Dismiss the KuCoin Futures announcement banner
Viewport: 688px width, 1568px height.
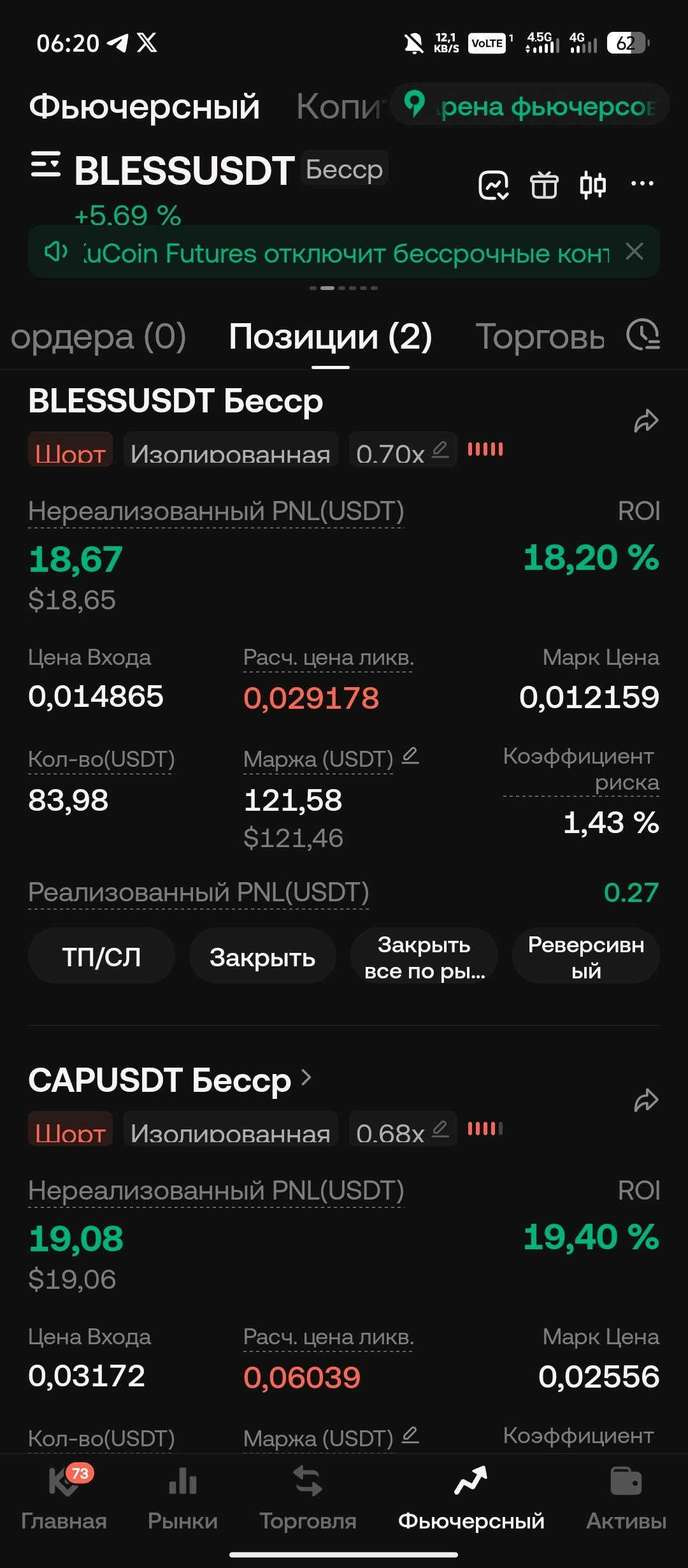click(x=634, y=252)
